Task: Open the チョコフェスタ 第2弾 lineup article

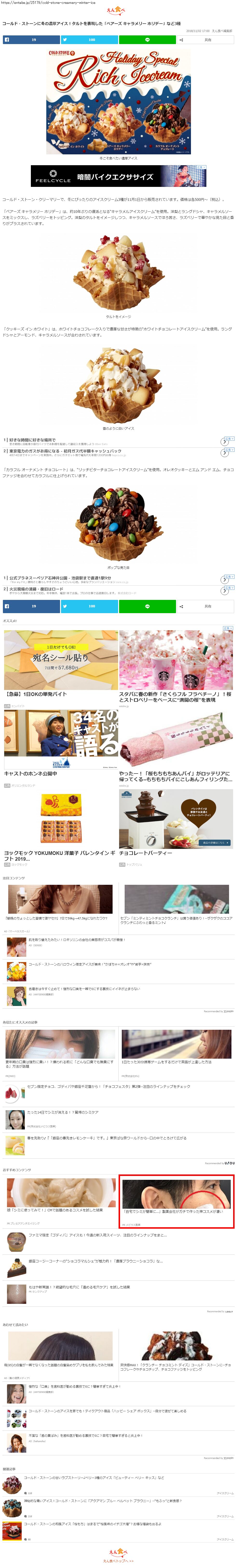Action: tap(110, 1087)
